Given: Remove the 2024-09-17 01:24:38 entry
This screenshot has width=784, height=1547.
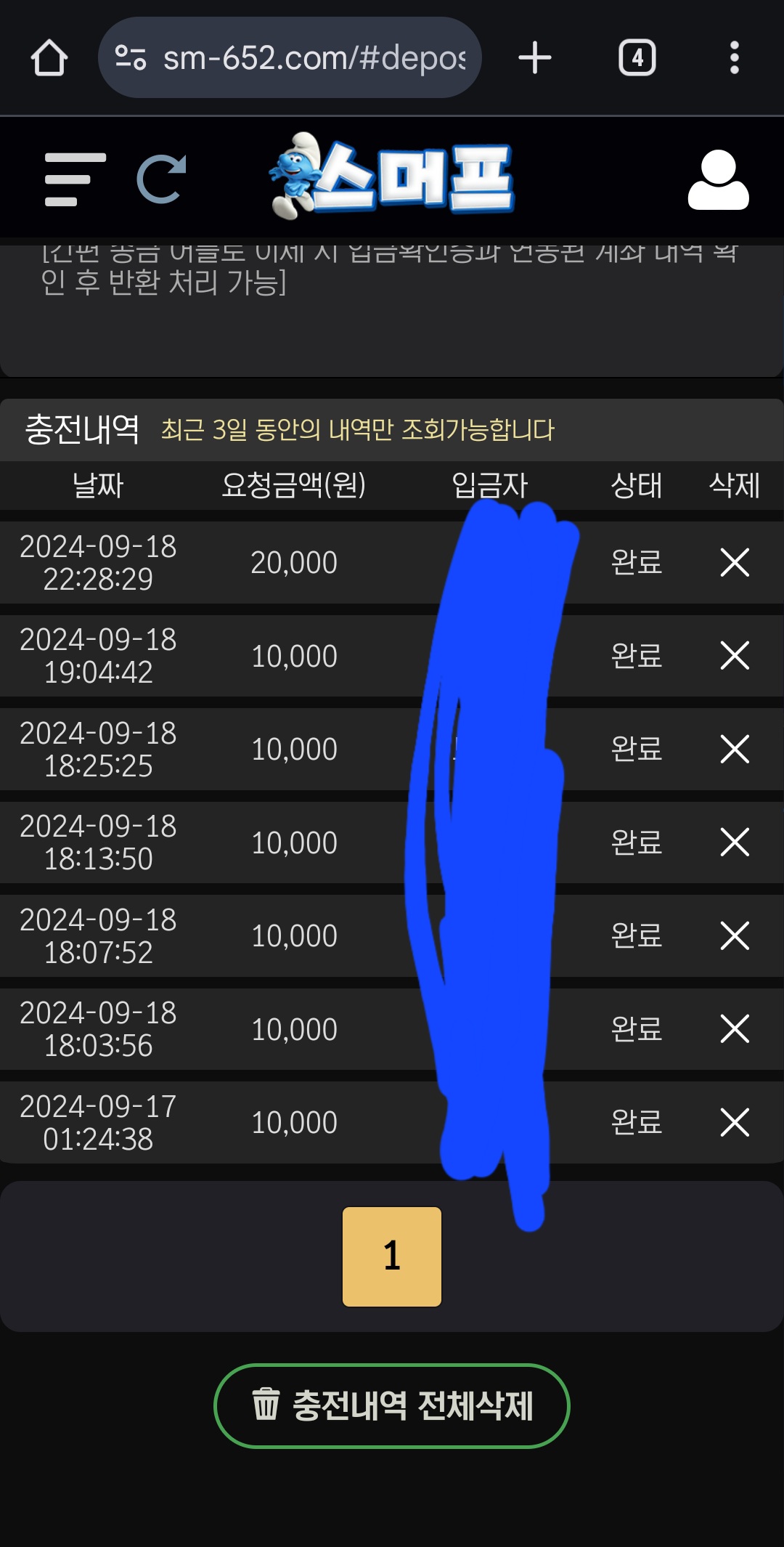Looking at the screenshot, I should click(x=734, y=1123).
